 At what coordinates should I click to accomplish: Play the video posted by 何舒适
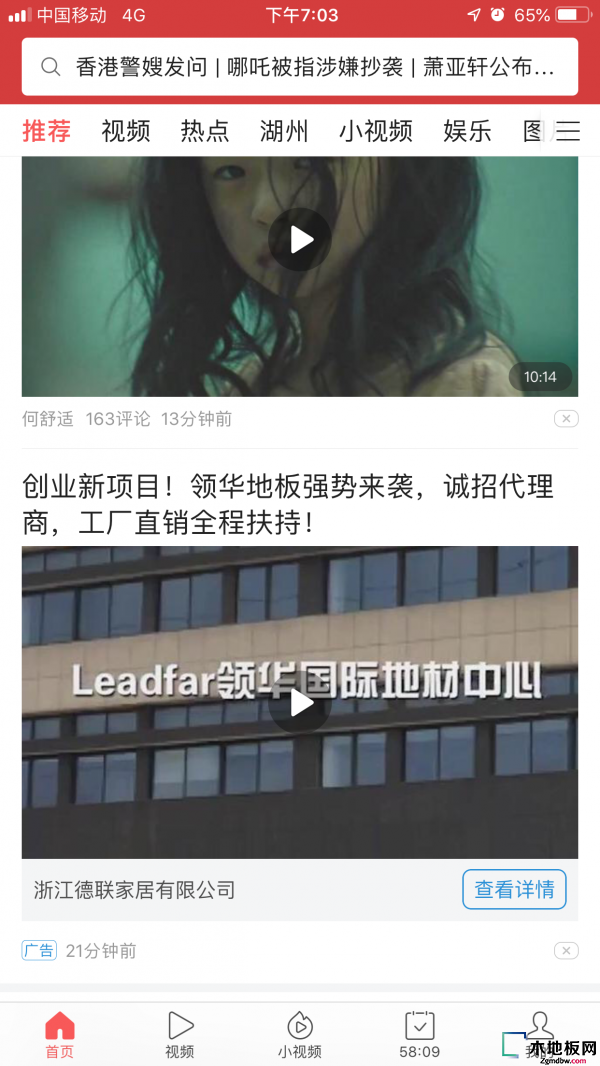300,240
